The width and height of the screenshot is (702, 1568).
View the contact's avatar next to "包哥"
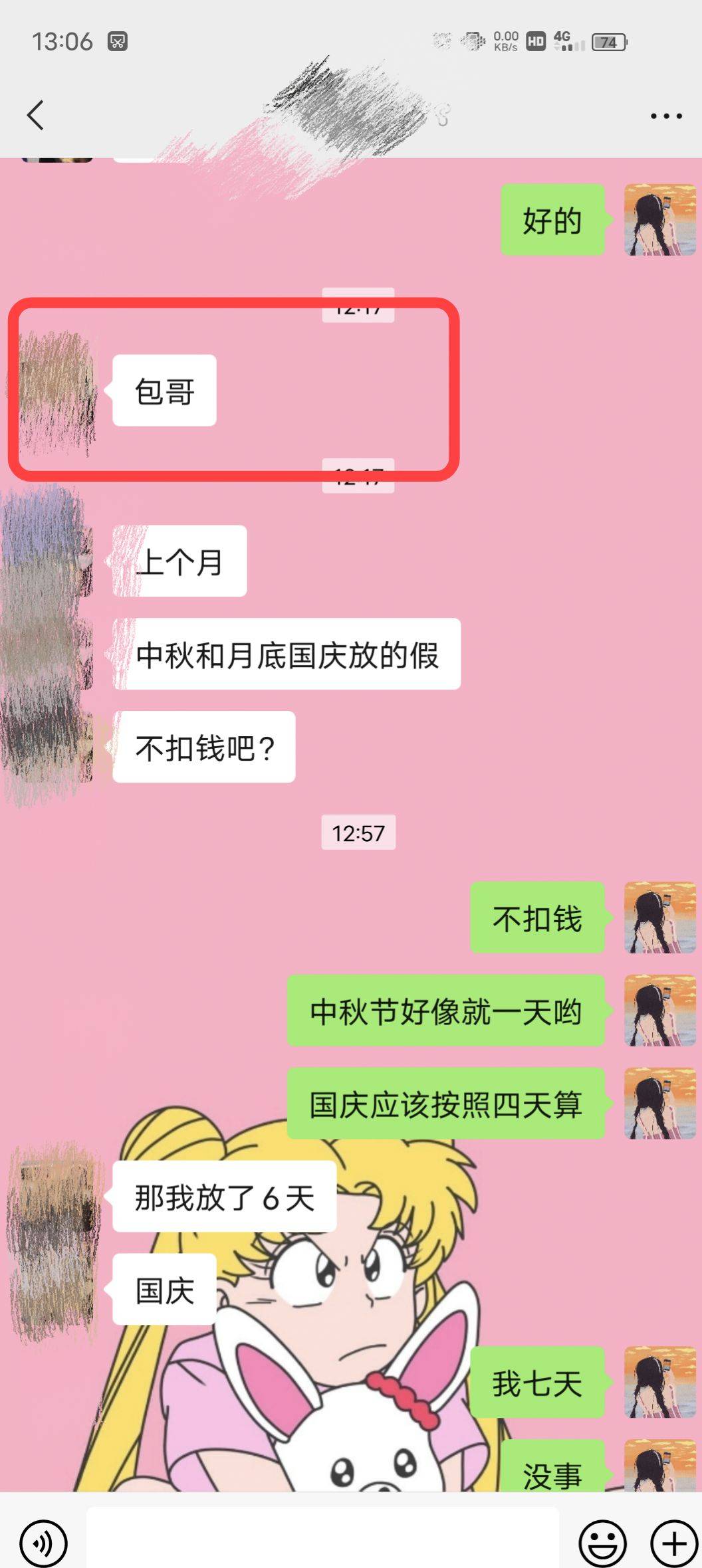coord(57,391)
